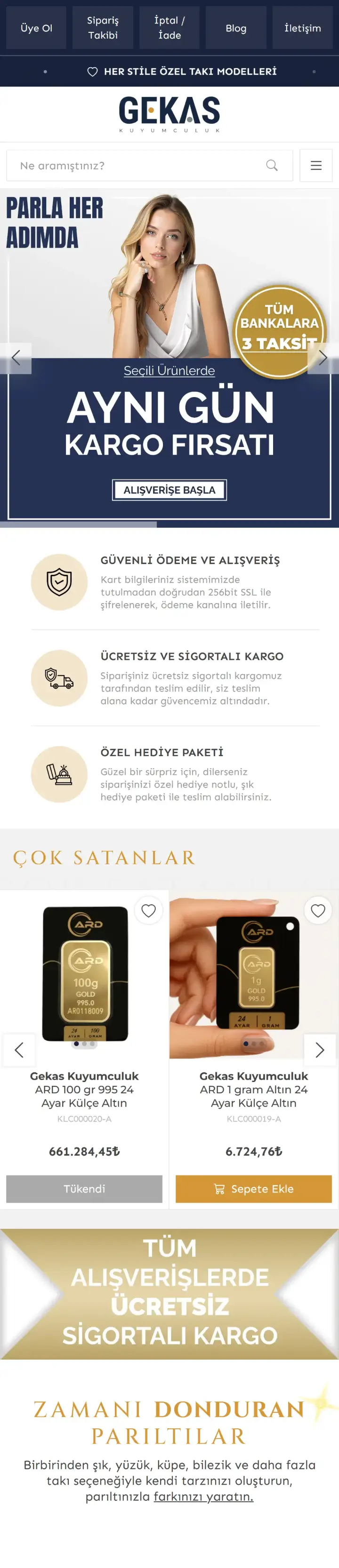The image size is (339, 1568).
Task: Open Sipariş Takibi order tracking
Action: [103, 28]
